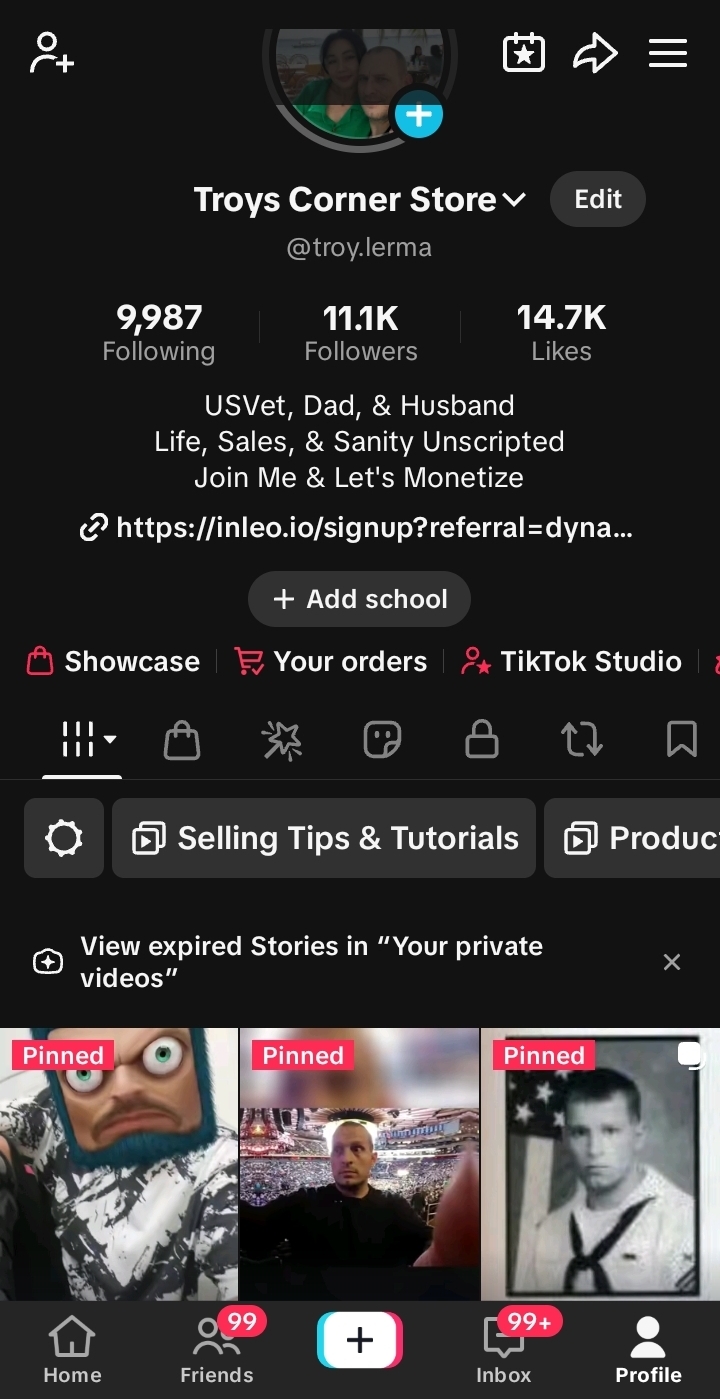Share this profile
This screenshot has height=1399, width=720.
pos(595,53)
